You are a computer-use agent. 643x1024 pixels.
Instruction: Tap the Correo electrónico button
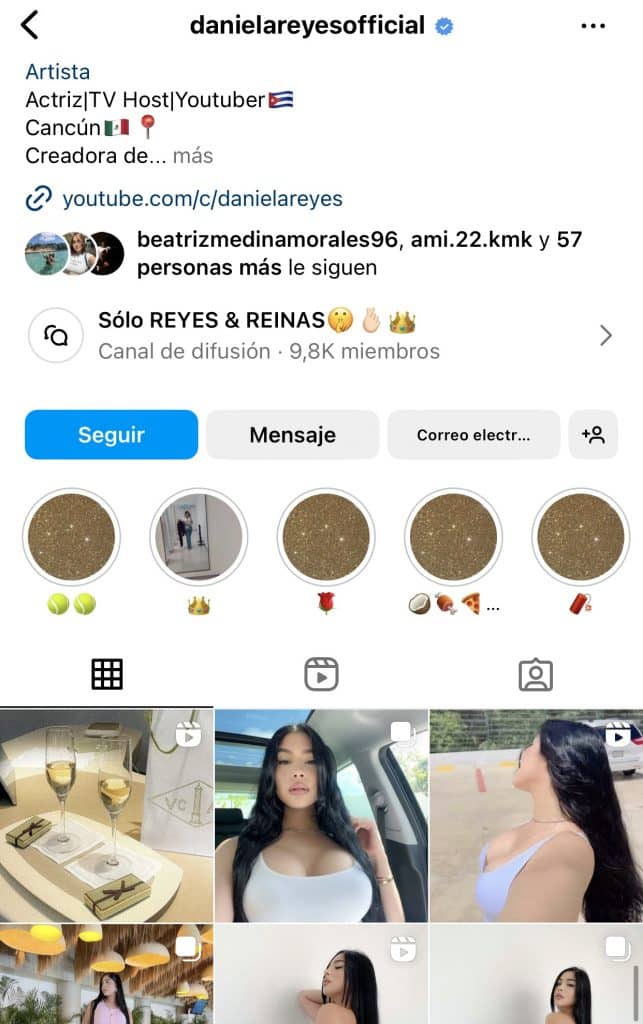pos(473,435)
